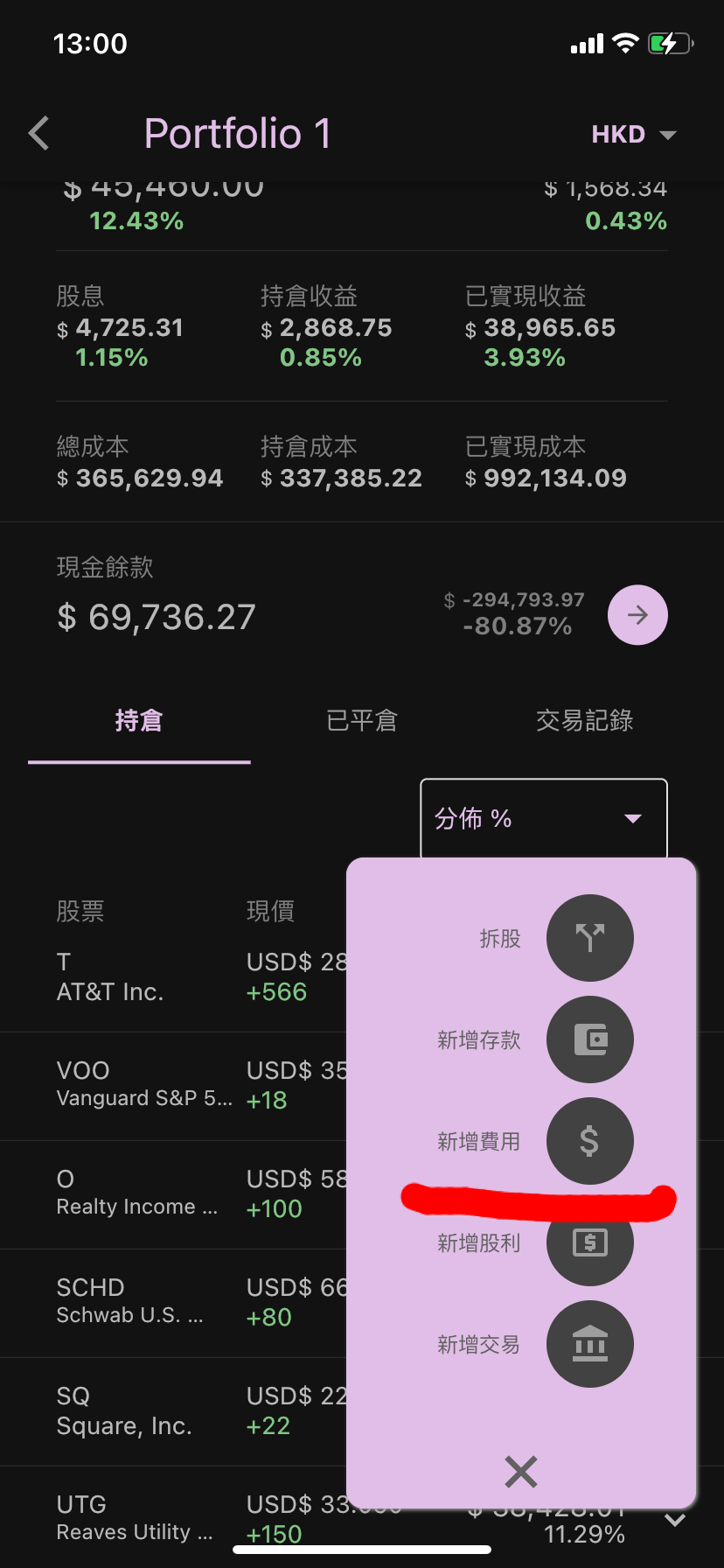724x1568 pixels.
Task: Open cash balance details arrow button
Action: [637, 615]
